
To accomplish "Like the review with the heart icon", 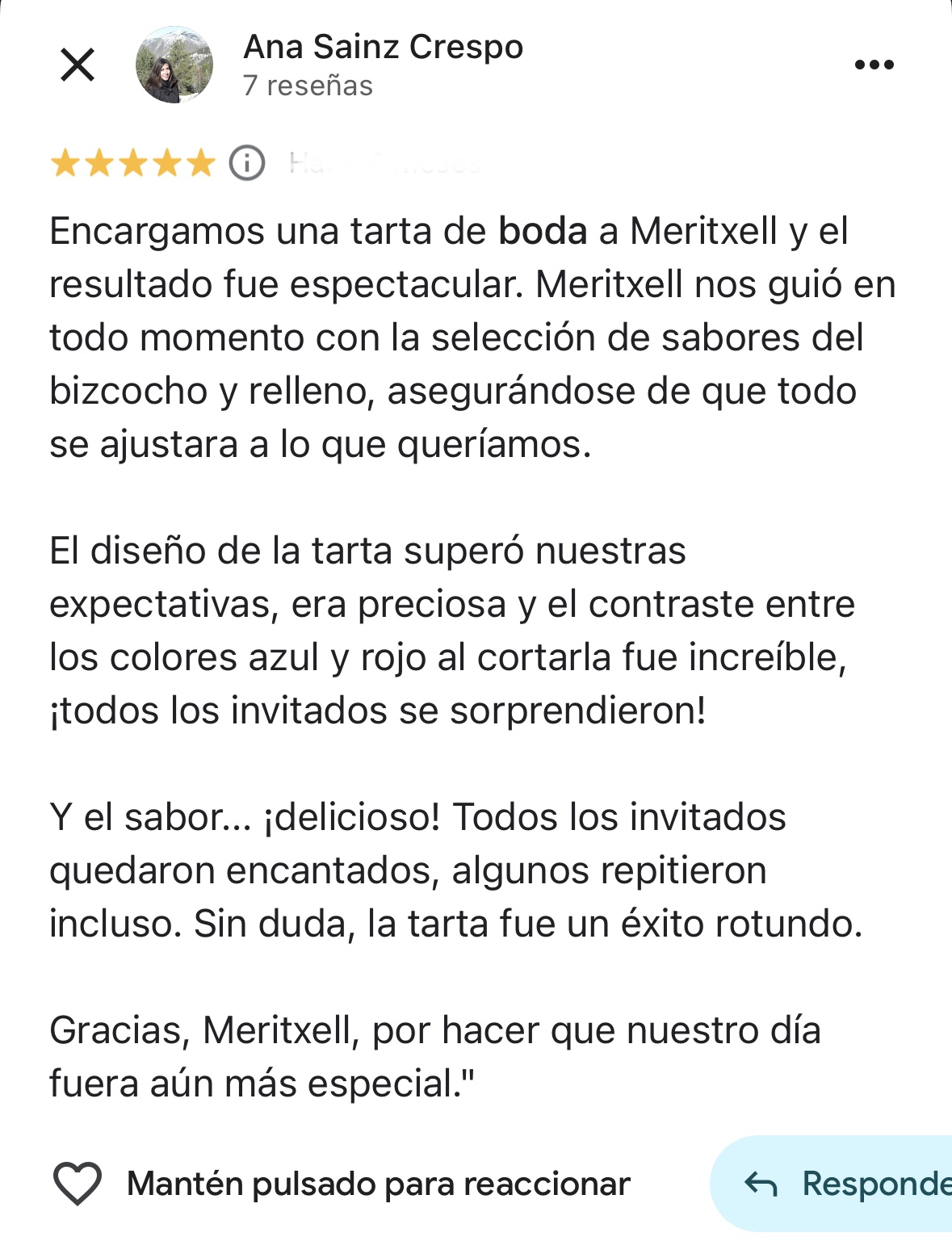I will (78, 1184).
